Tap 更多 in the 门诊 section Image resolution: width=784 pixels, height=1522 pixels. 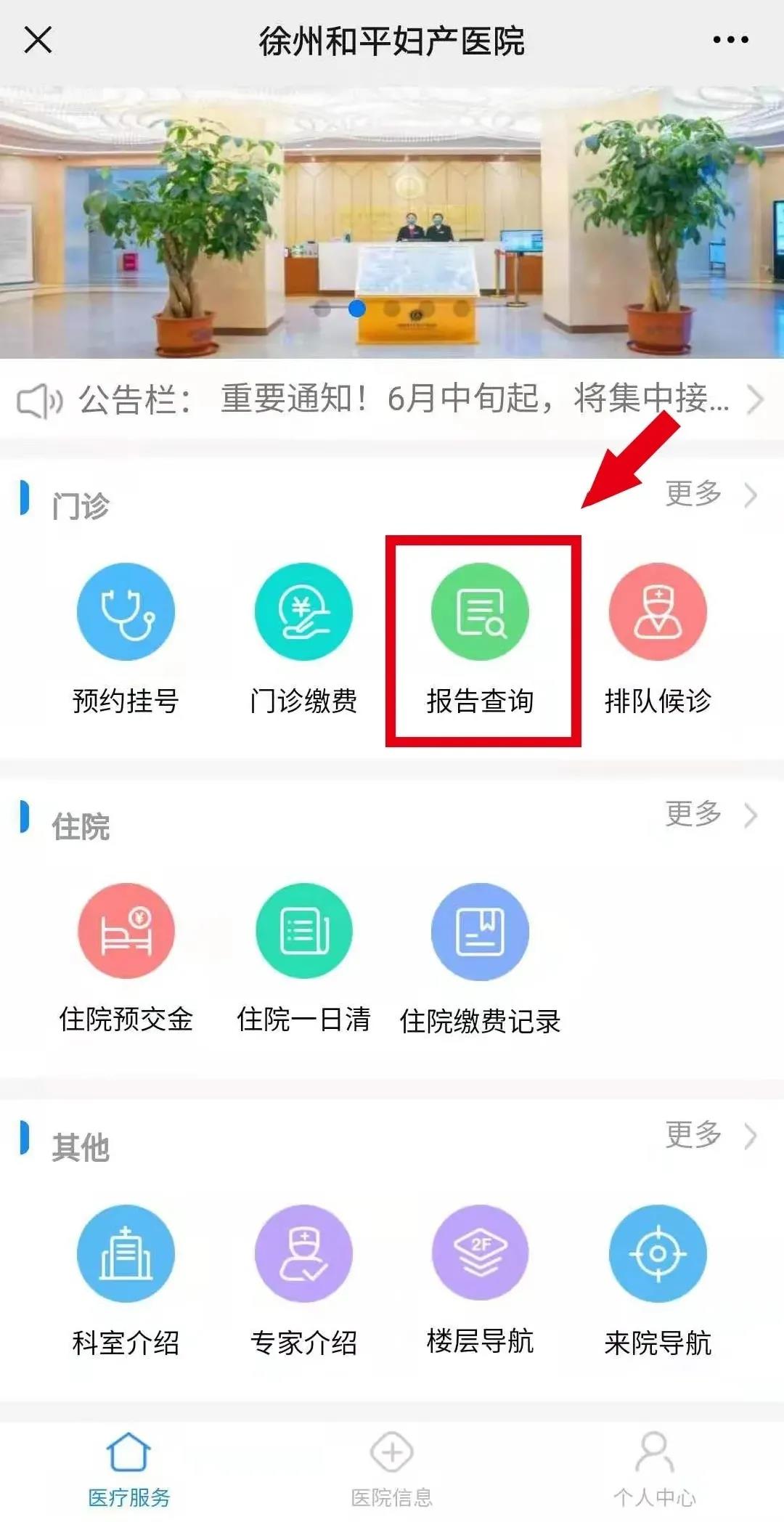pyautogui.click(x=709, y=495)
